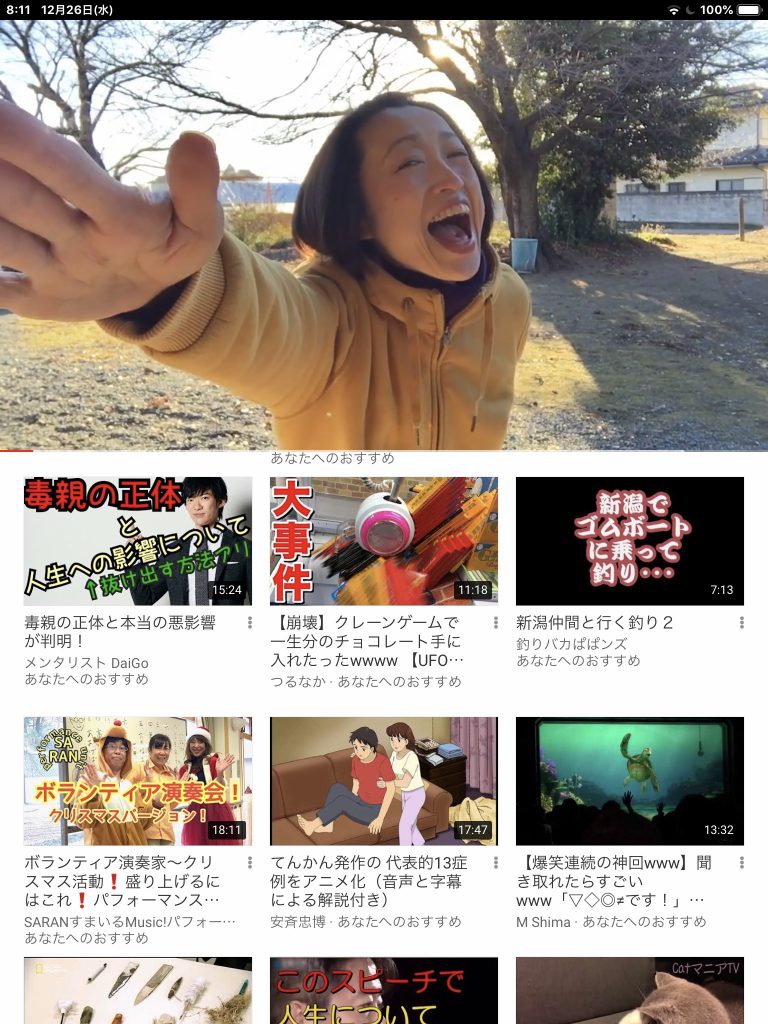The image size is (768, 1024).
Task: Watch the てんかん発作 anime explanation video
Action: click(384, 781)
